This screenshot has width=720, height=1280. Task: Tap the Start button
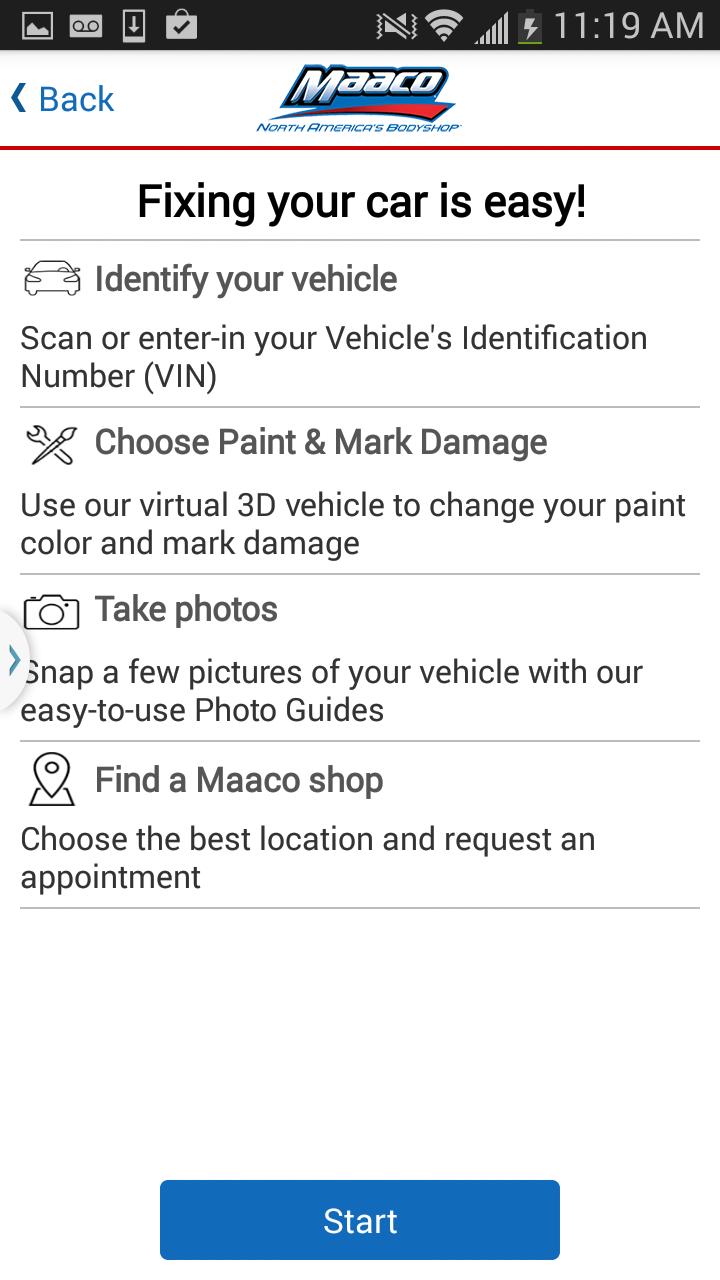coord(360,1220)
